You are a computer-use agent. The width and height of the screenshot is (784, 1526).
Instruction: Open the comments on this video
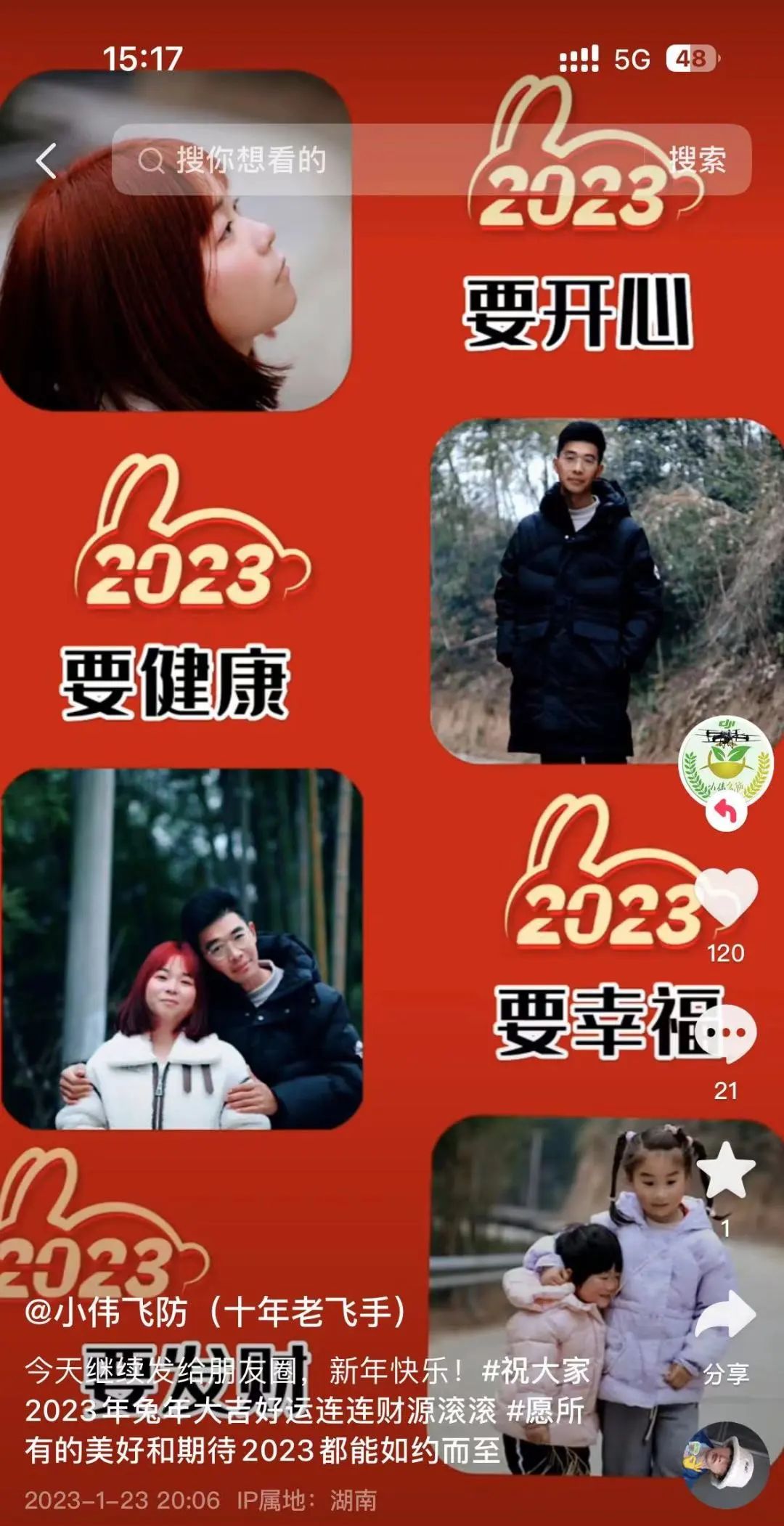726,1035
